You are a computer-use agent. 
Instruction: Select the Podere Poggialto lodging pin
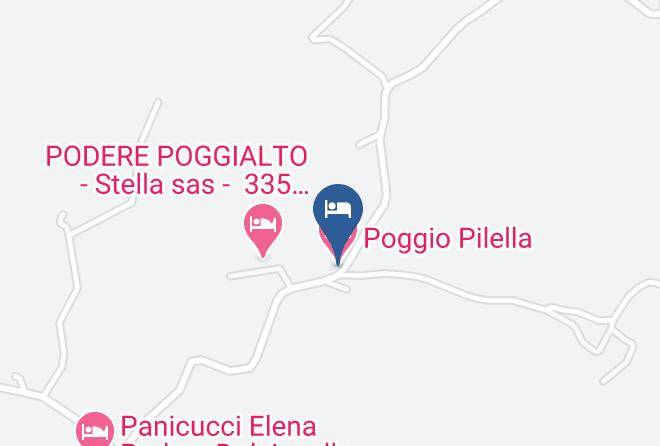pyautogui.click(x=263, y=230)
